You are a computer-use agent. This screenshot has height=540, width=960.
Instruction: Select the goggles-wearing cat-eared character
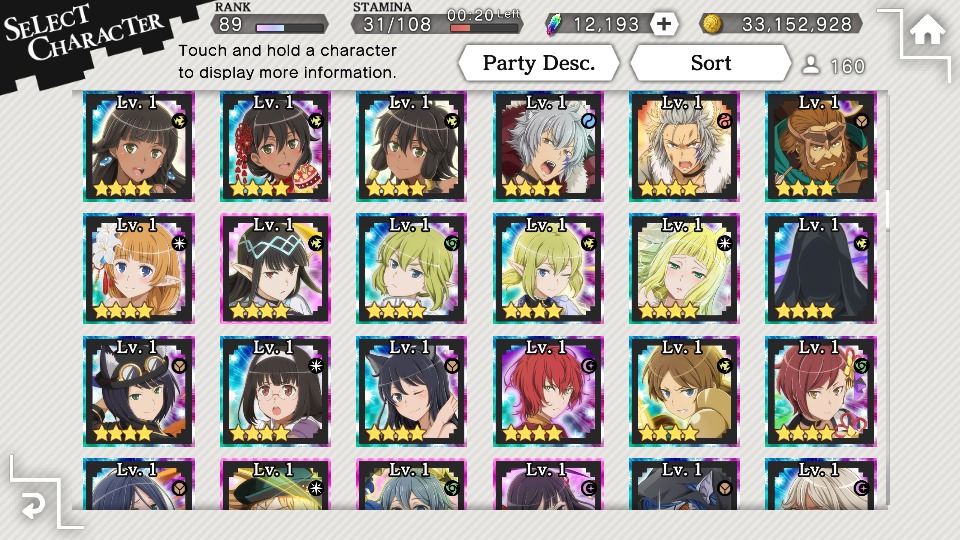point(138,391)
